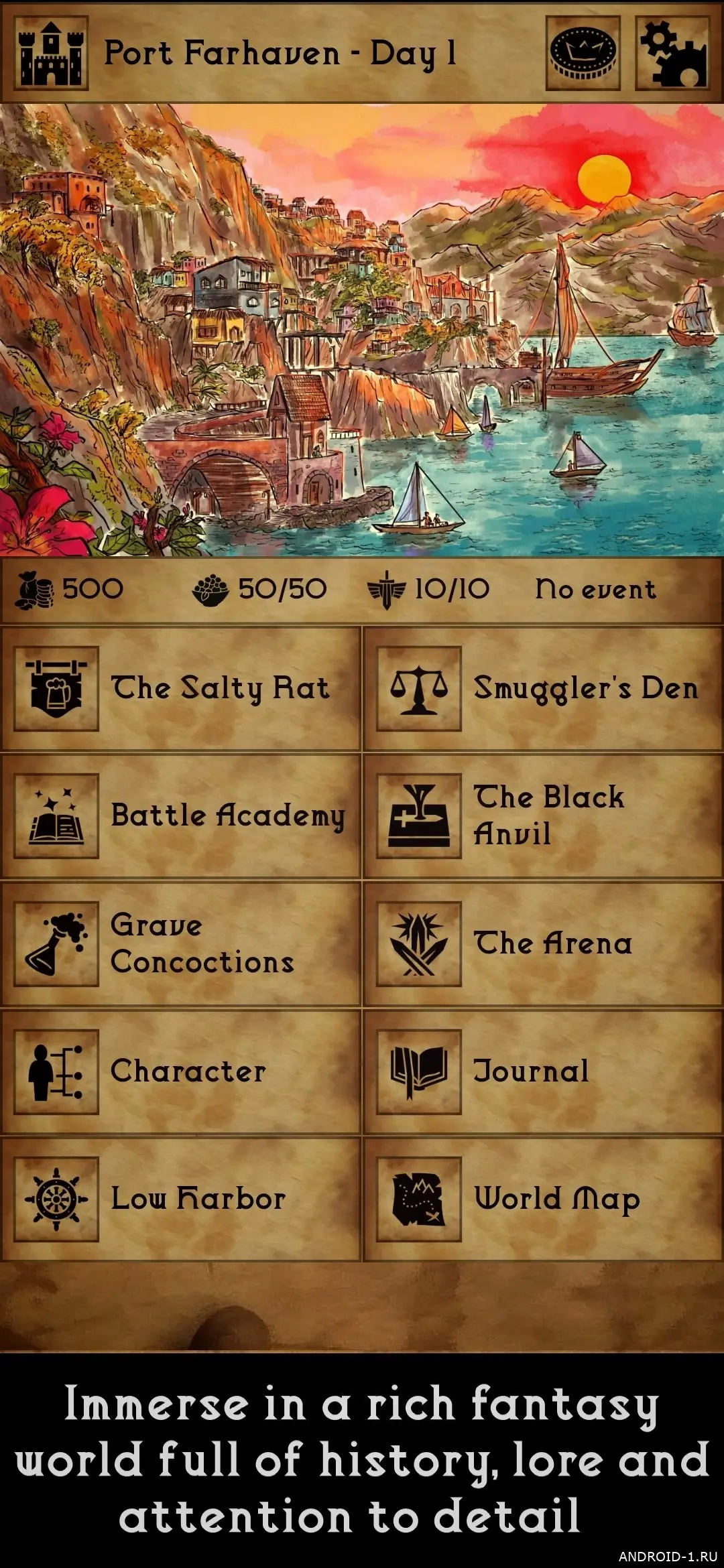Image resolution: width=724 pixels, height=1568 pixels.
Task: Read the Journal
Action: pos(543,1071)
